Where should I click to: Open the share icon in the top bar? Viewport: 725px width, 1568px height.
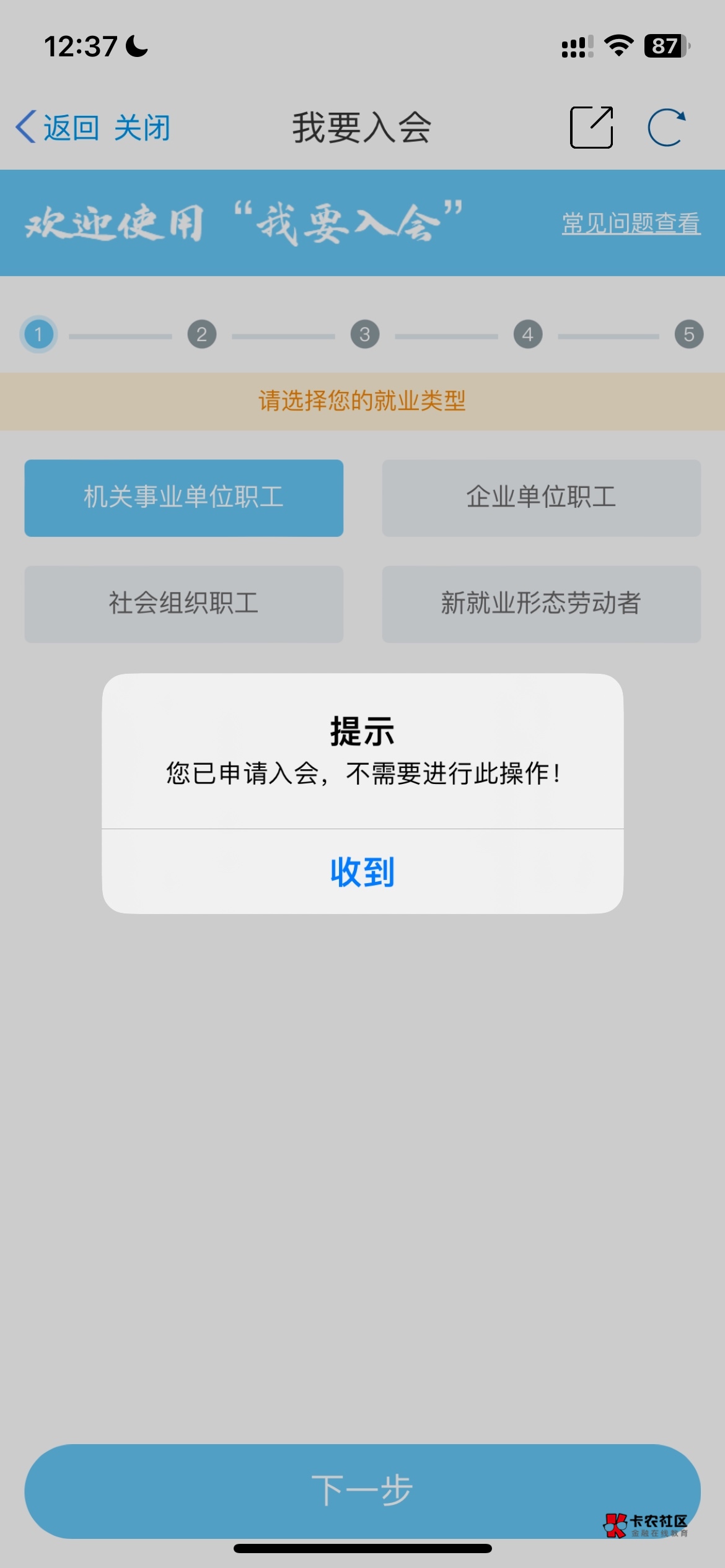(592, 127)
